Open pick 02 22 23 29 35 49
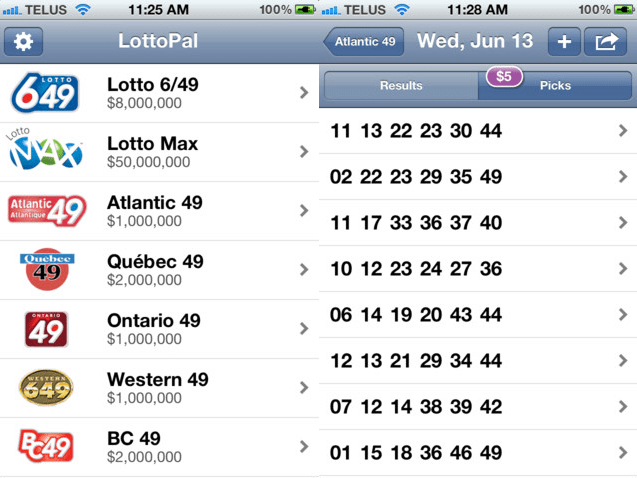This screenshot has width=637, height=478. click(478, 177)
